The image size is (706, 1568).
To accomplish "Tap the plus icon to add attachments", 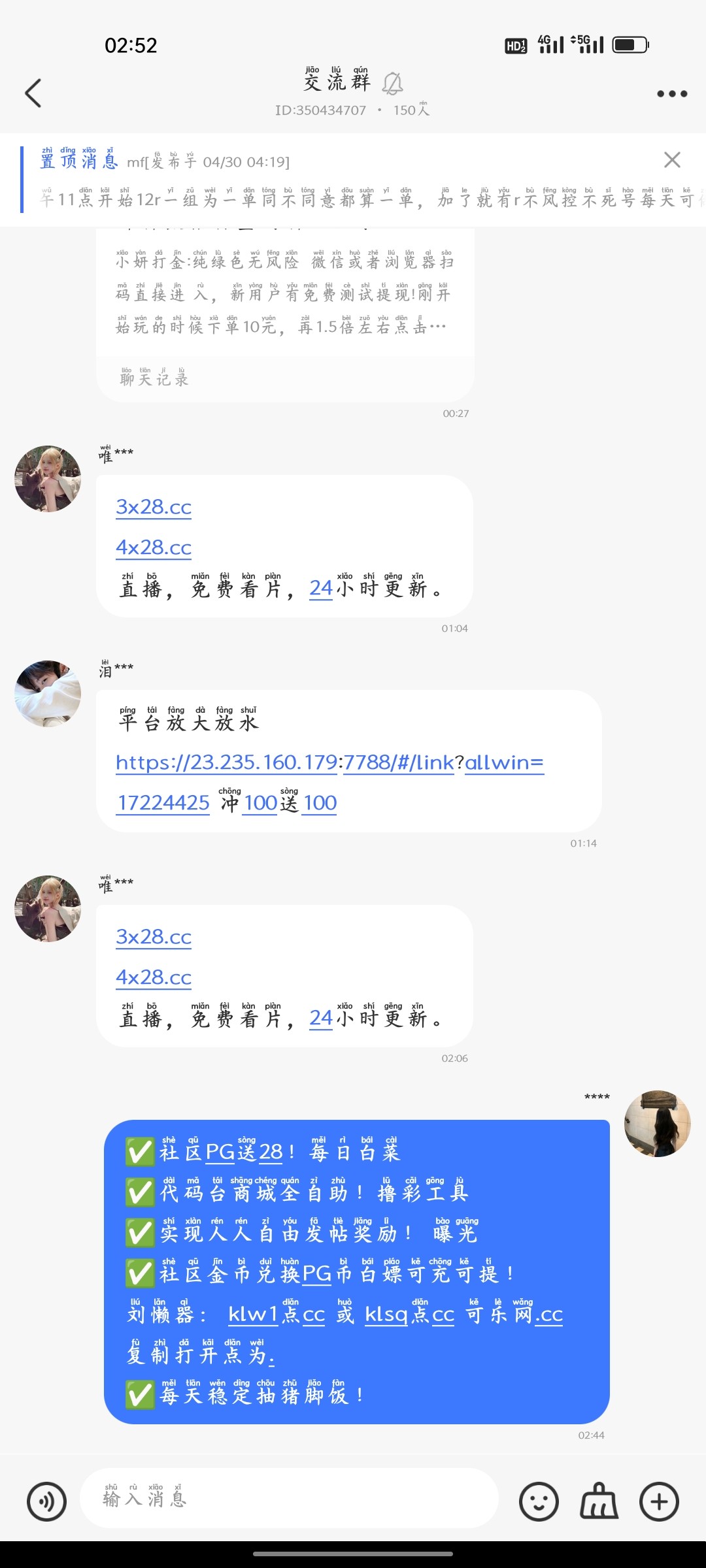I will [x=658, y=1500].
